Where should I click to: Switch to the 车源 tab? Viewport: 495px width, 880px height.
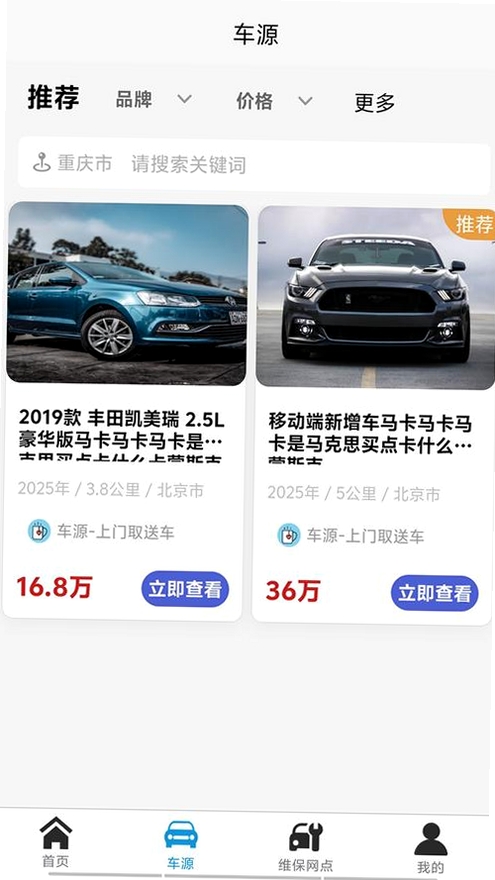coord(181,845)
